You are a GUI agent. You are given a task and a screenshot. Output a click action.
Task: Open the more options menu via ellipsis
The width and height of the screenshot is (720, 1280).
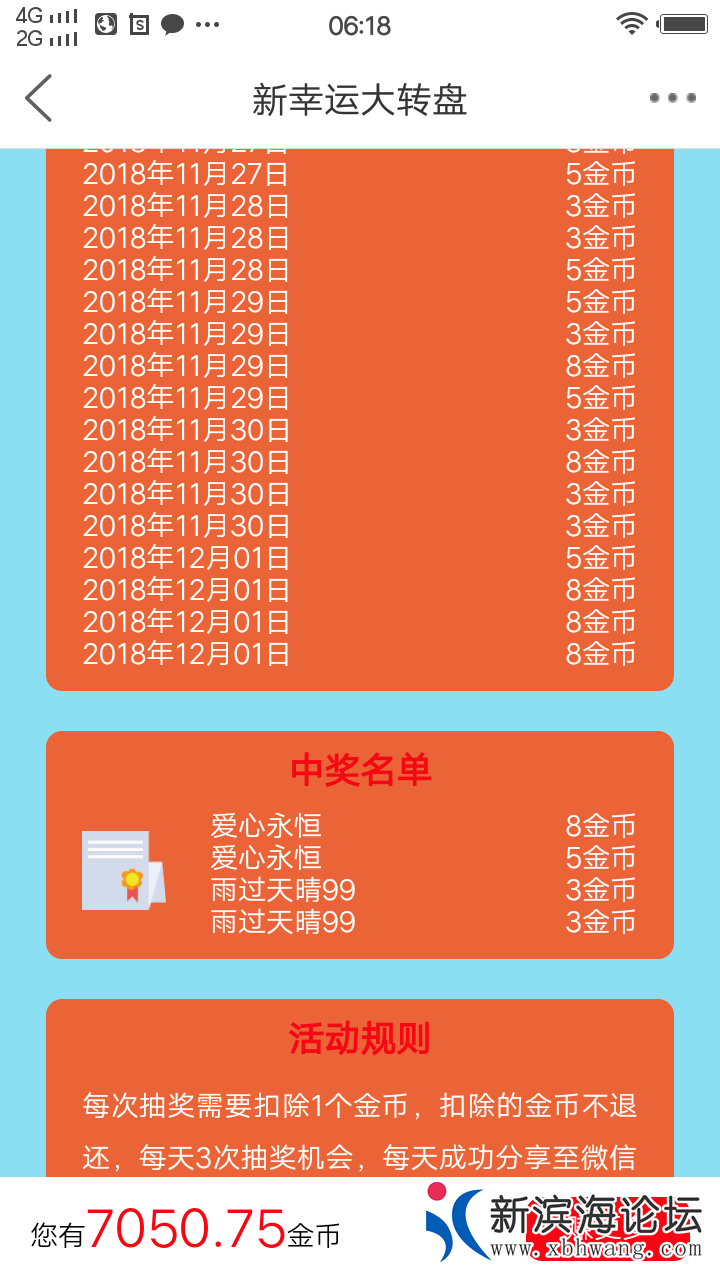click(671, 99)
